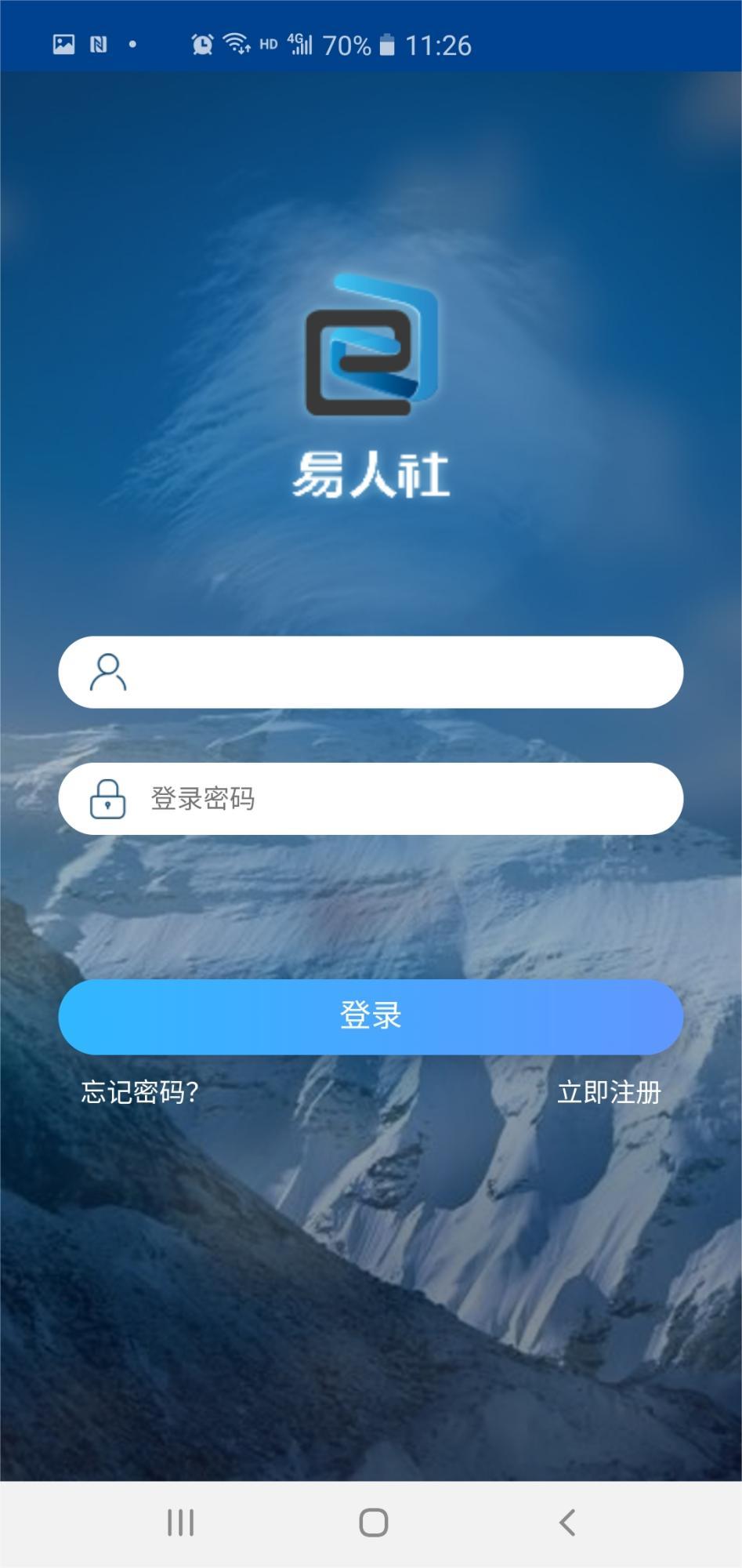Open the recent apps view

pos(180,1523)
